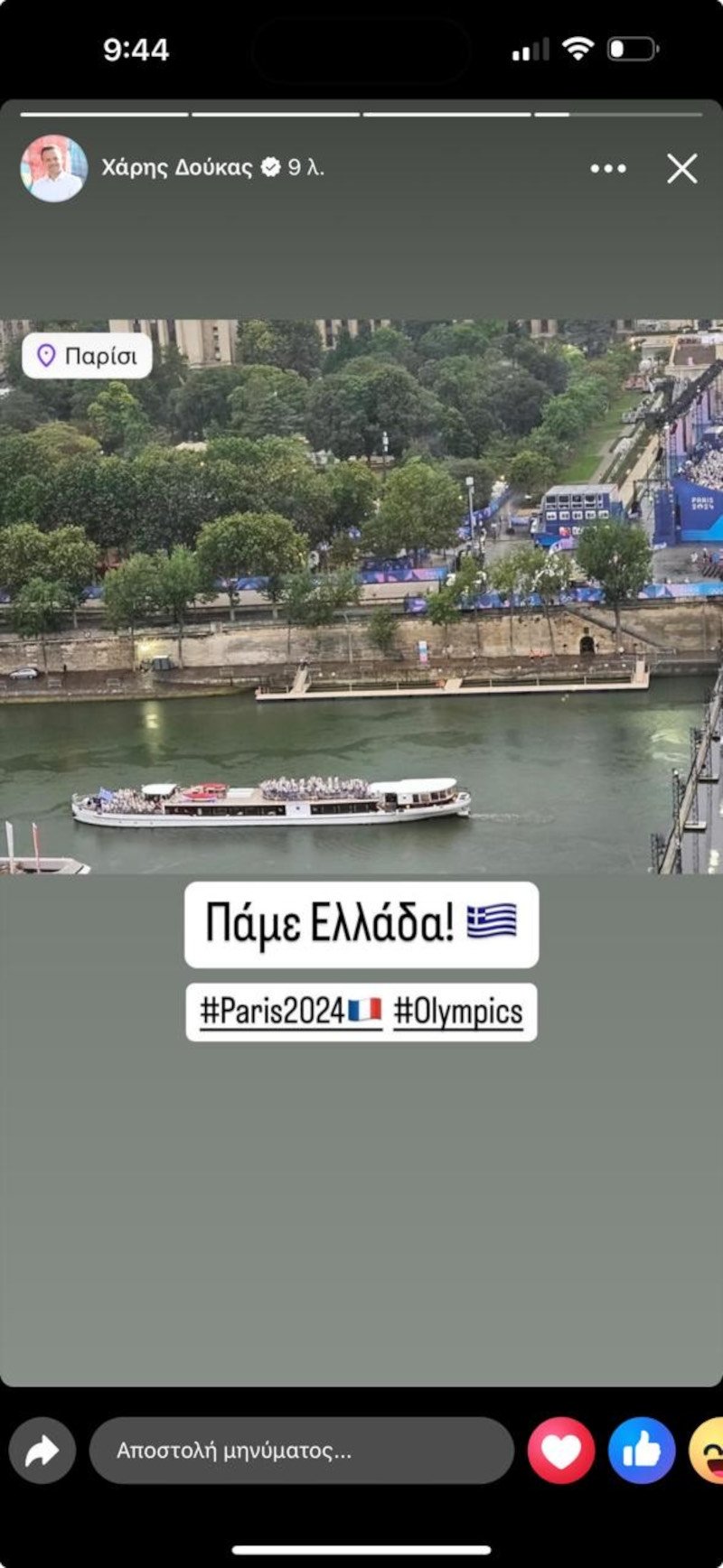Tap the Αποστολή μηνύματος message field
Viewport: 723px width, 1568px height.
pos(301,1451)
